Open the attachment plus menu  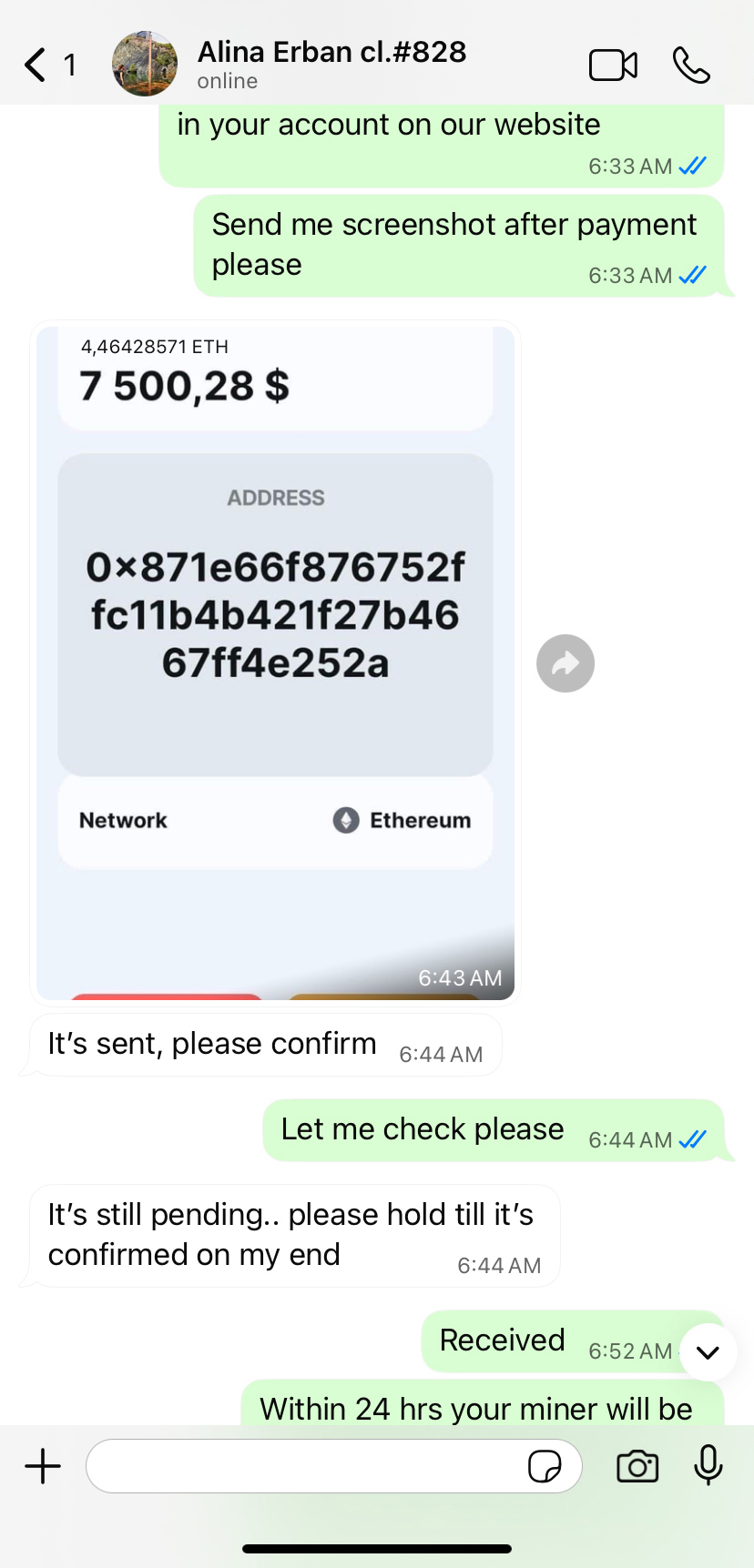coord(43,1466)
